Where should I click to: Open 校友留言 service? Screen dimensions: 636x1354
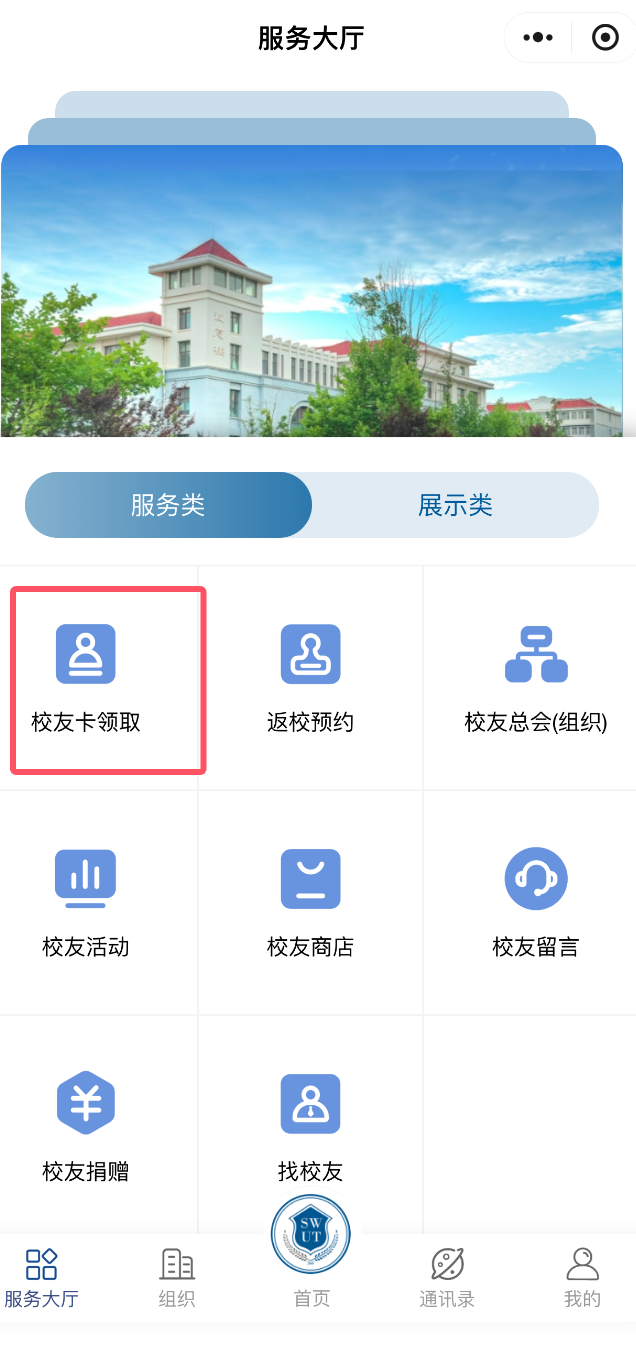coord(535,902)
